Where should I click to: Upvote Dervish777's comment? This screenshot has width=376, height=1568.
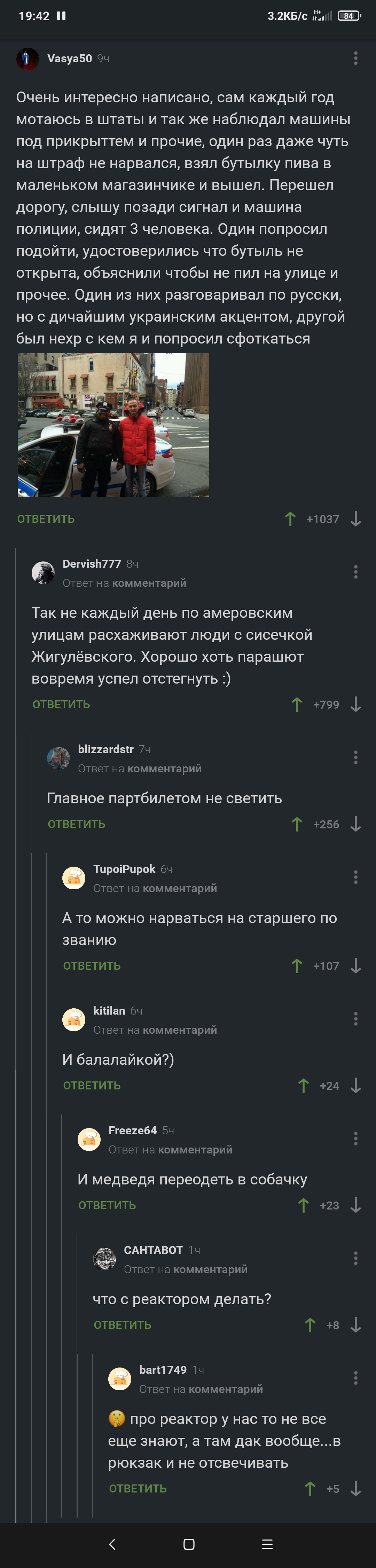point(297,705)
